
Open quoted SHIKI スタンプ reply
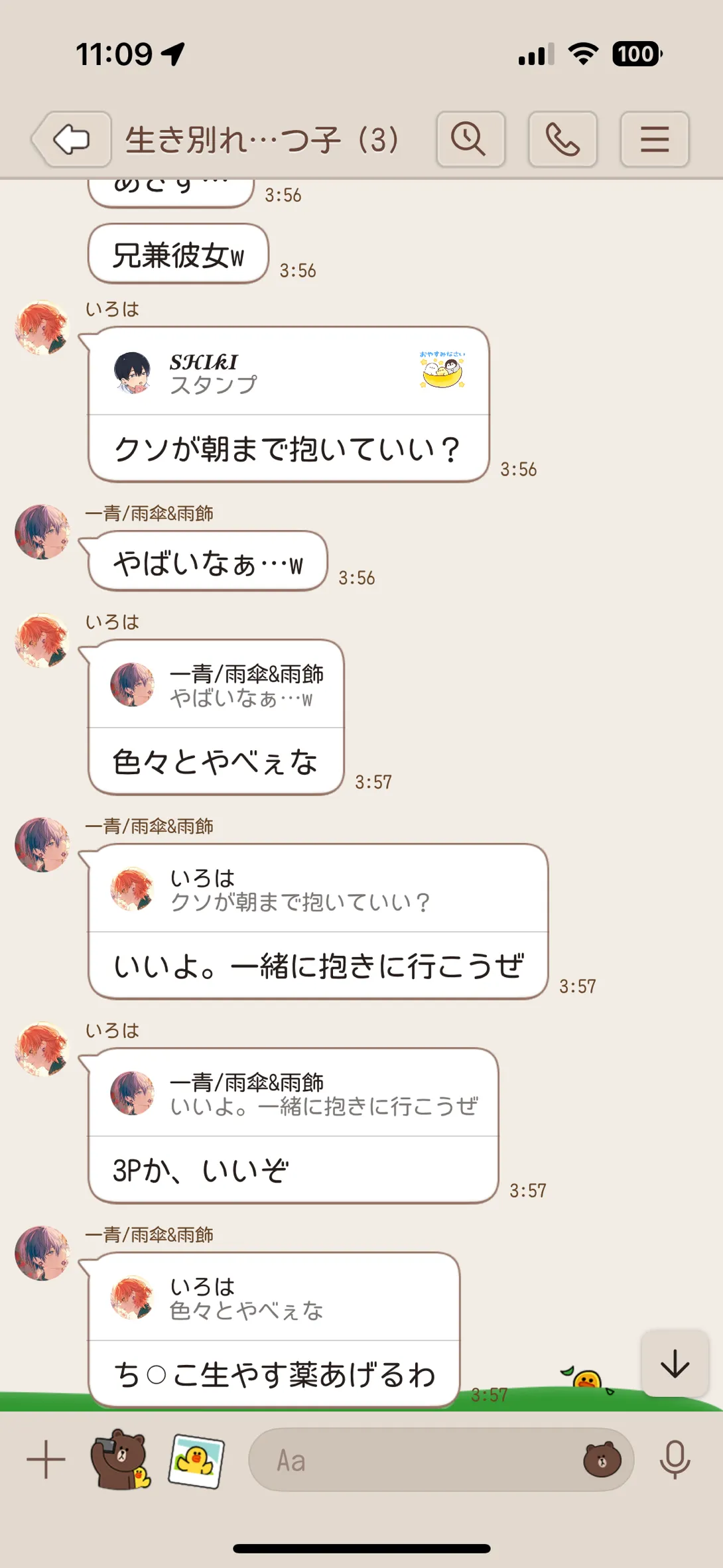tap(289, 371)
